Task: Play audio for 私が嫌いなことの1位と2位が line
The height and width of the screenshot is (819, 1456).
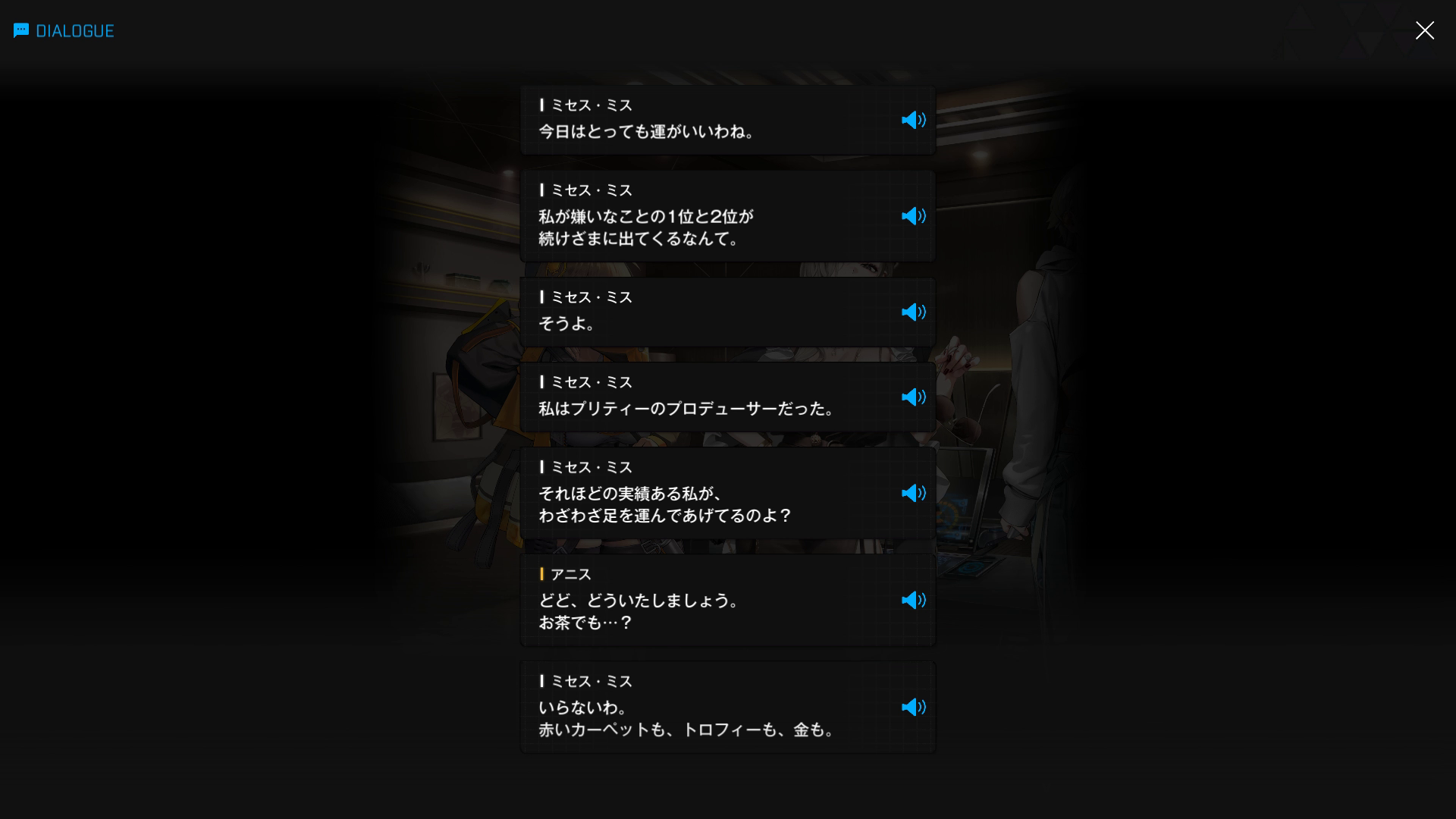Action: [913, 216]
